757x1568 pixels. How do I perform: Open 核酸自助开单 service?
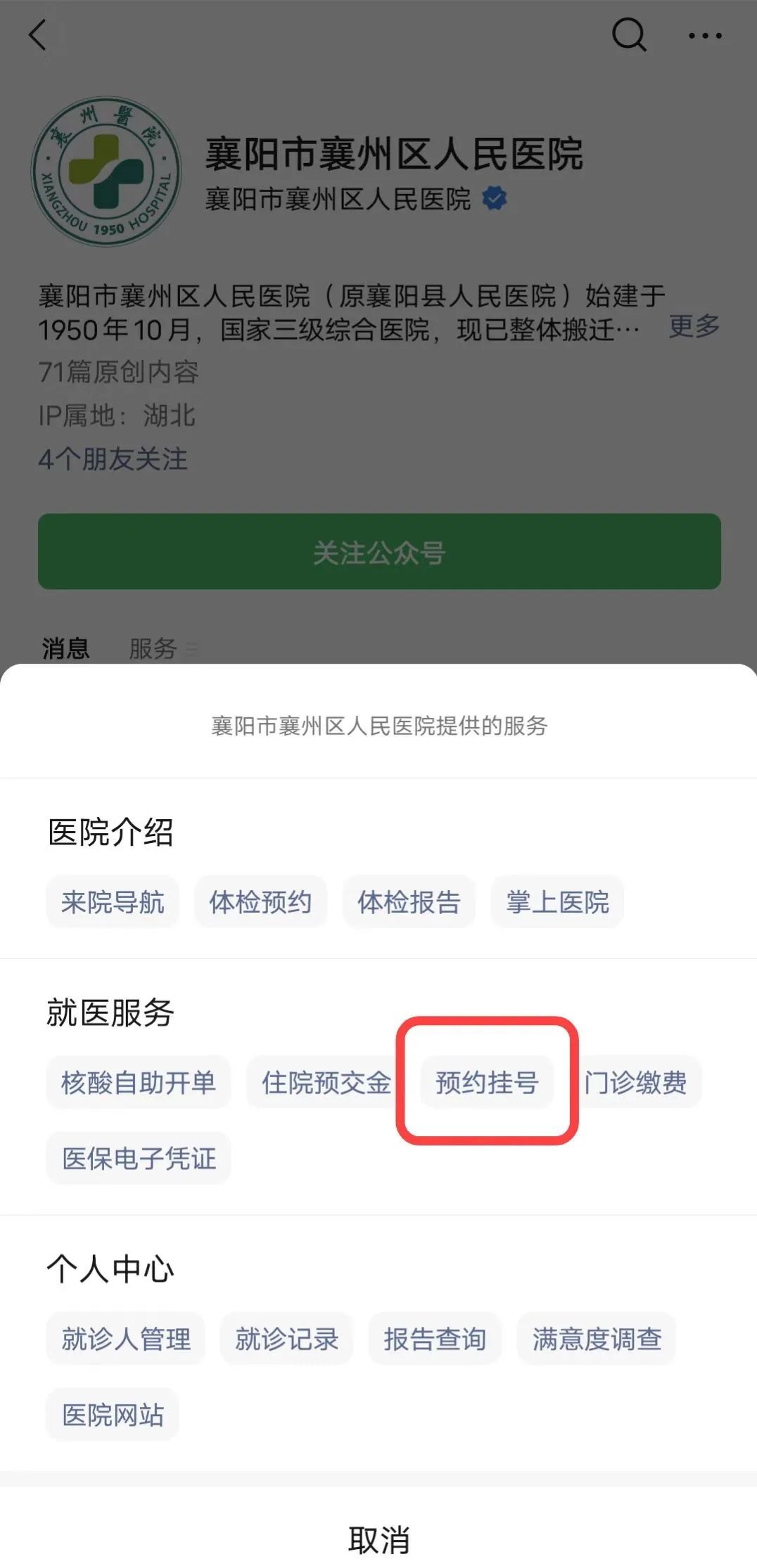[139, 1082]
